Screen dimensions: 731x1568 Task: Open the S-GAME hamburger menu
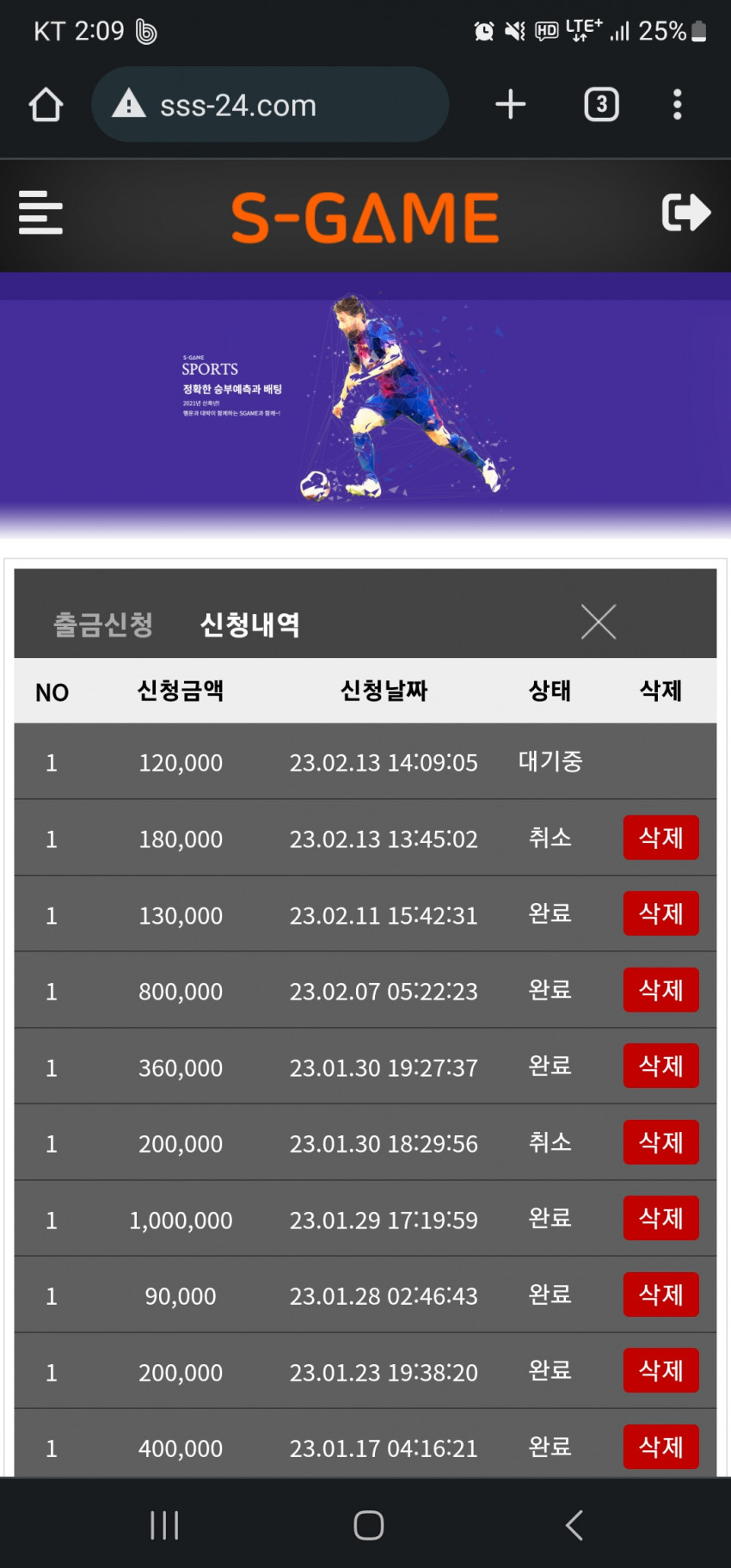coord(40,212)
